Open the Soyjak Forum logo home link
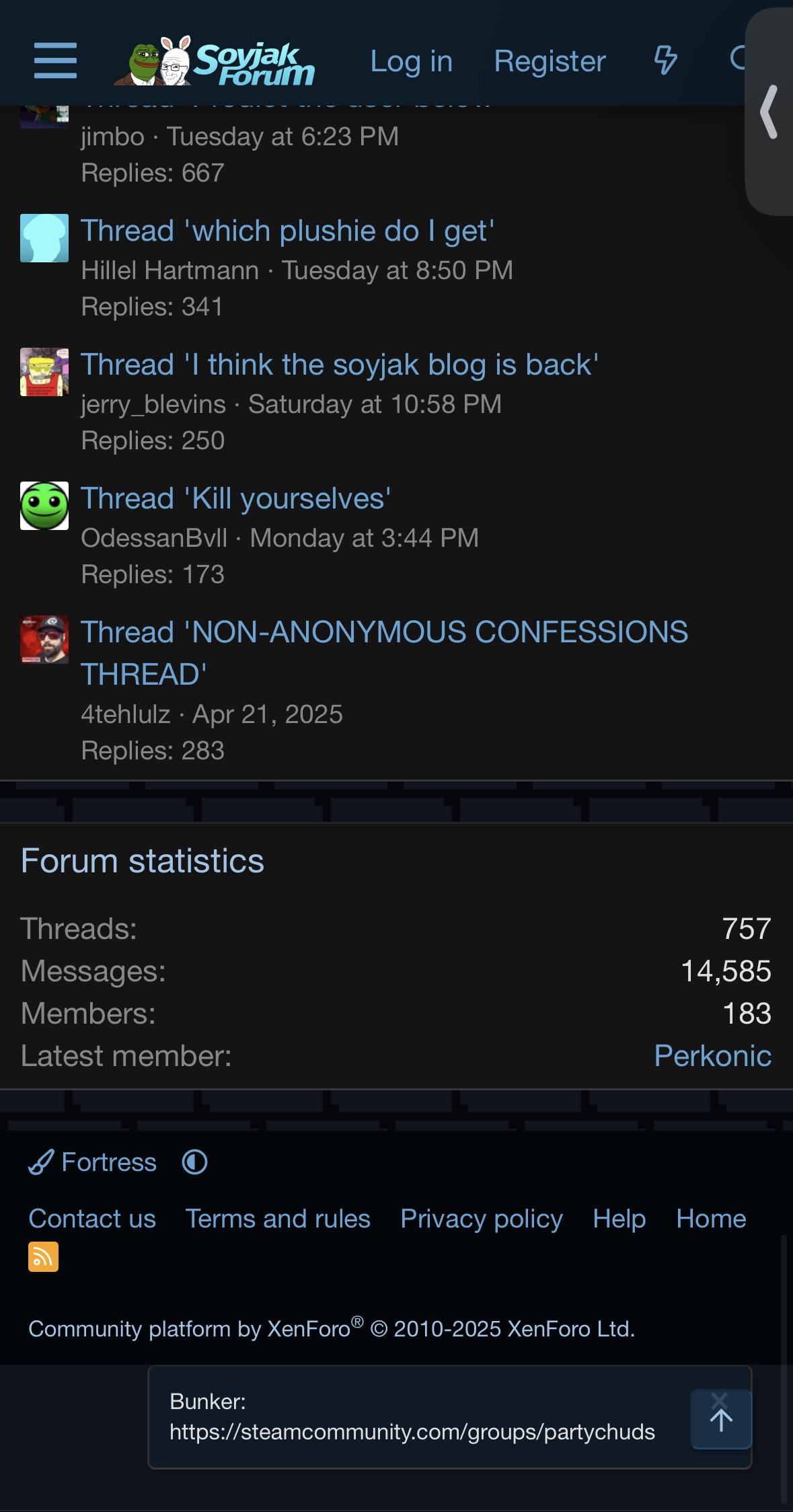Viewport: 793px width, 1512px height. [x=214, y=61]
